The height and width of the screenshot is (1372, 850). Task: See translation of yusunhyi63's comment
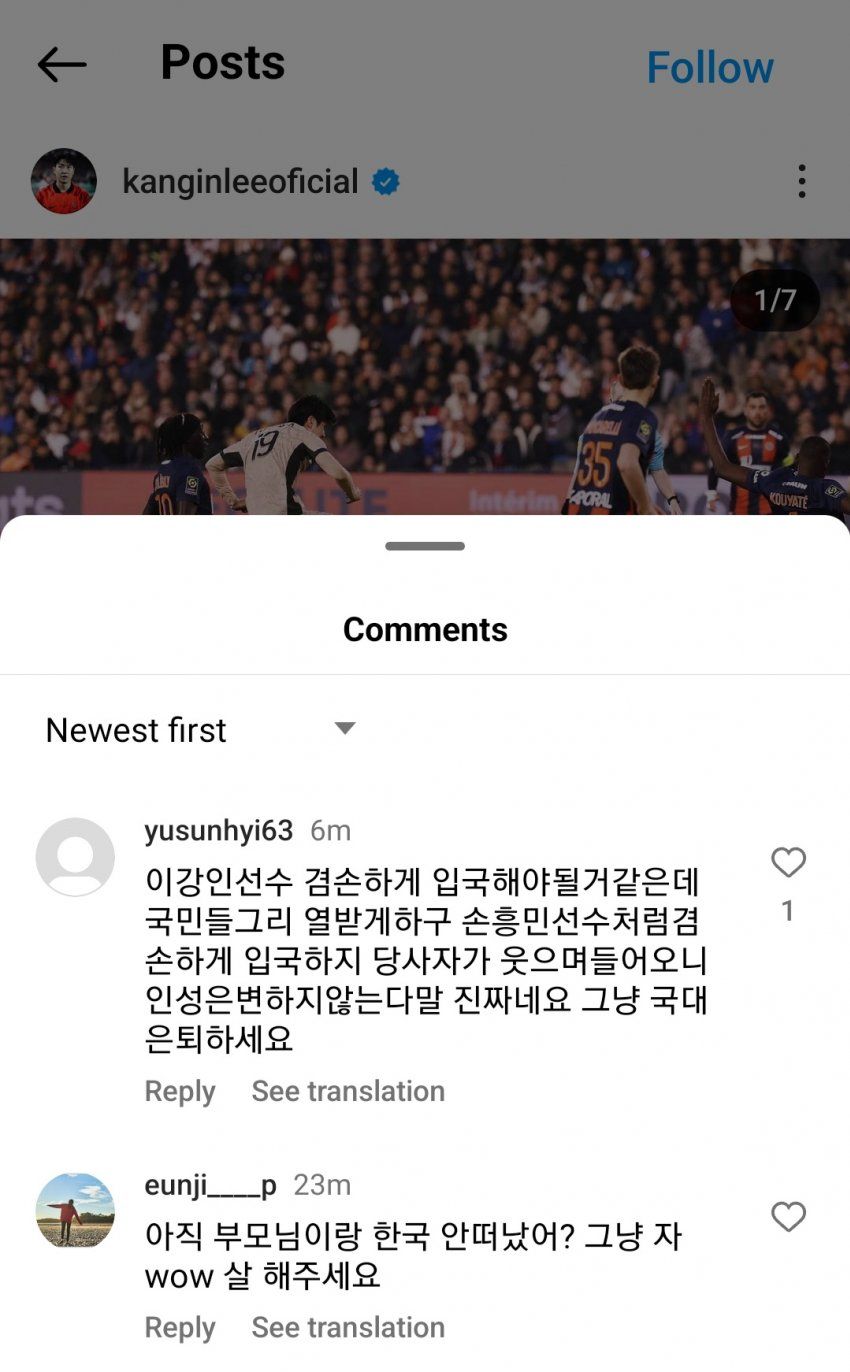coord(348,1091)
